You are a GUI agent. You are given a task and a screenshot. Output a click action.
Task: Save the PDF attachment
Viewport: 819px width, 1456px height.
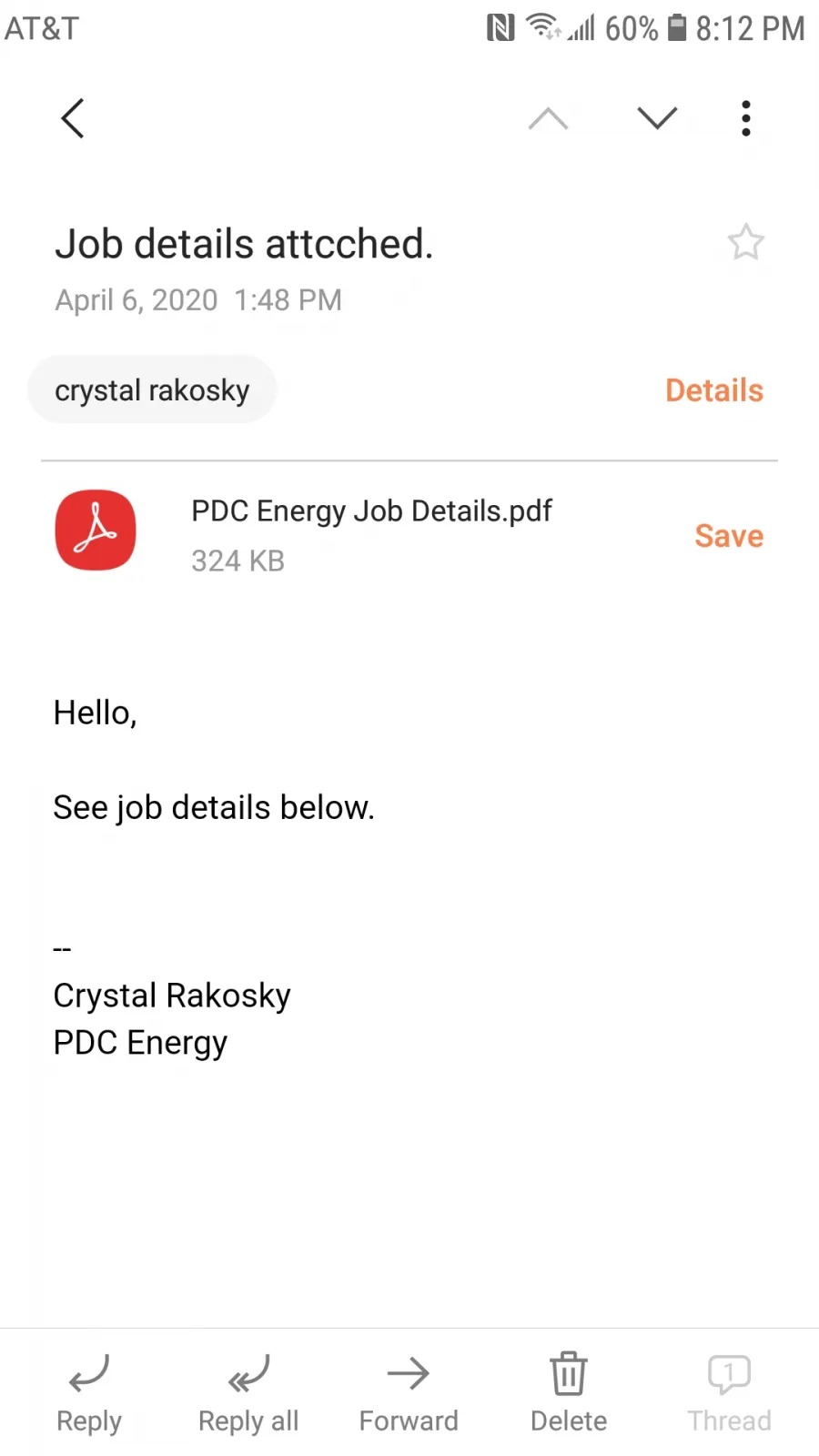pyautogui.click(x=729, y=536)
